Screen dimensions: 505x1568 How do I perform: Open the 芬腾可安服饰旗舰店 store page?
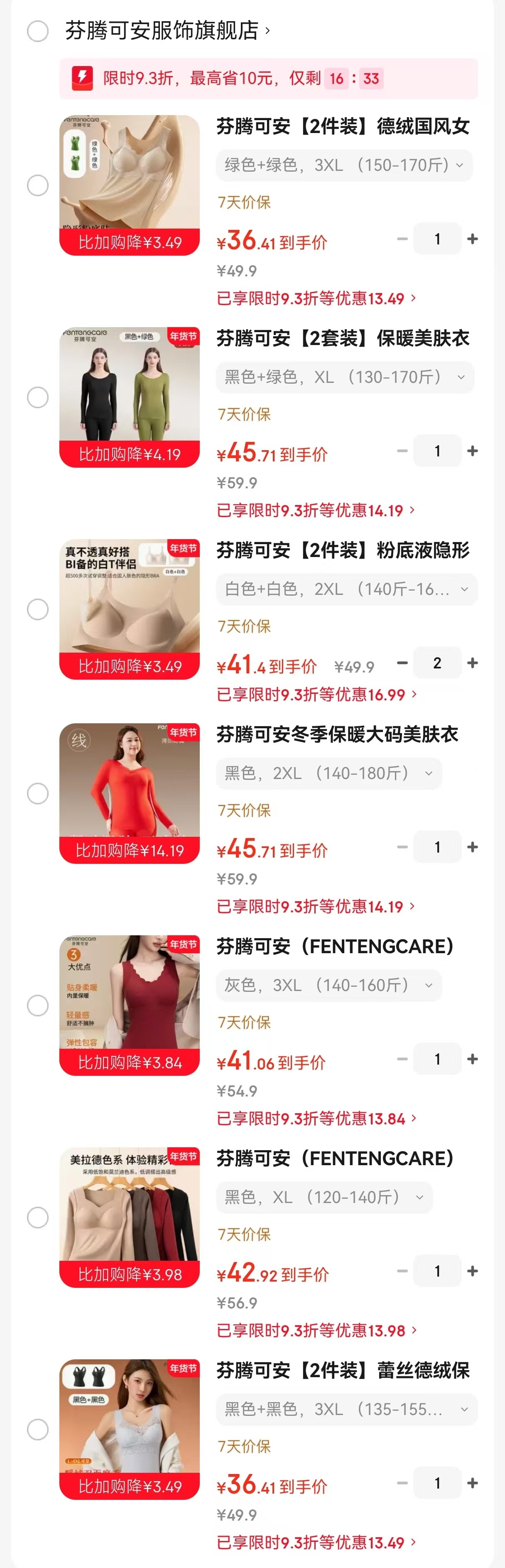pos(167,30)
